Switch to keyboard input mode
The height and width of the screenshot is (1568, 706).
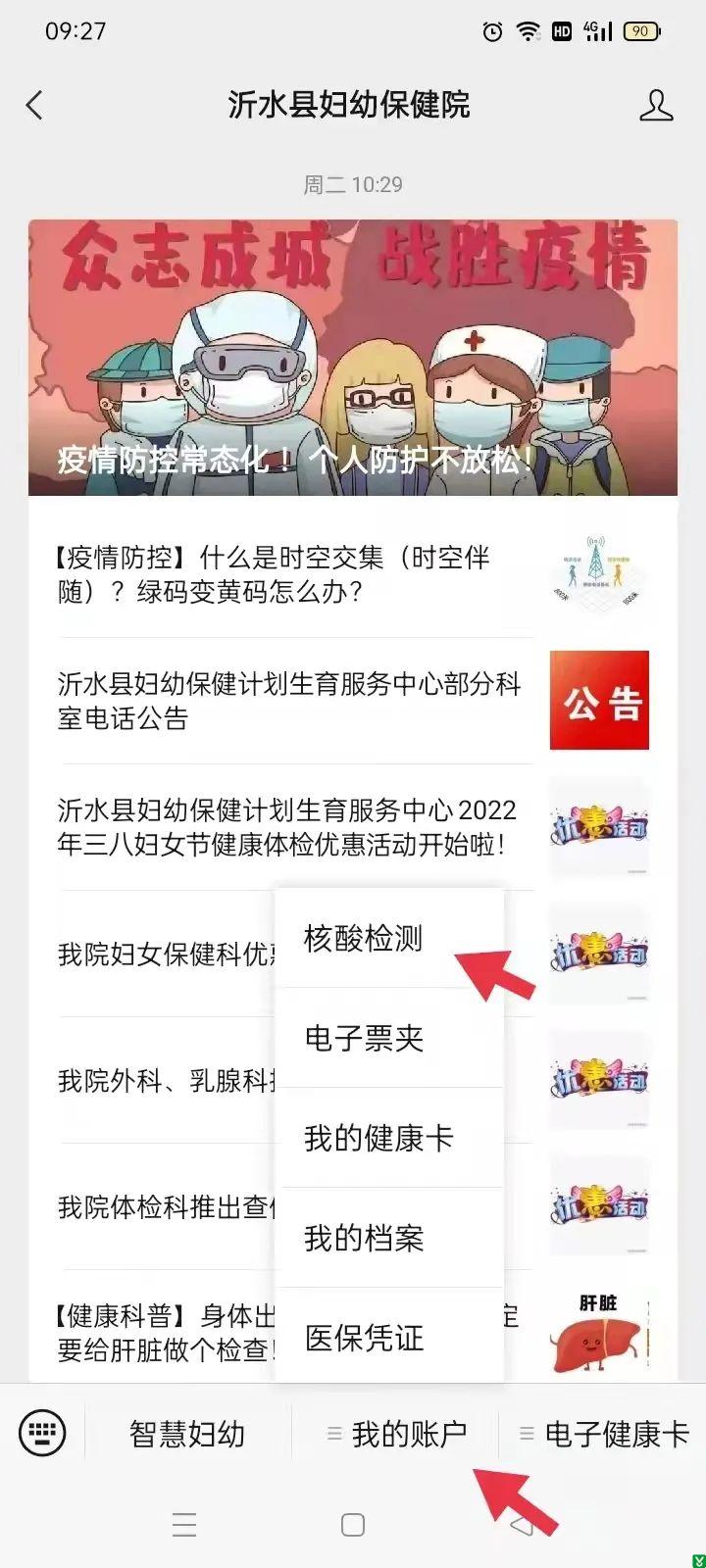pyautogui.click(x=42, y=1435)
